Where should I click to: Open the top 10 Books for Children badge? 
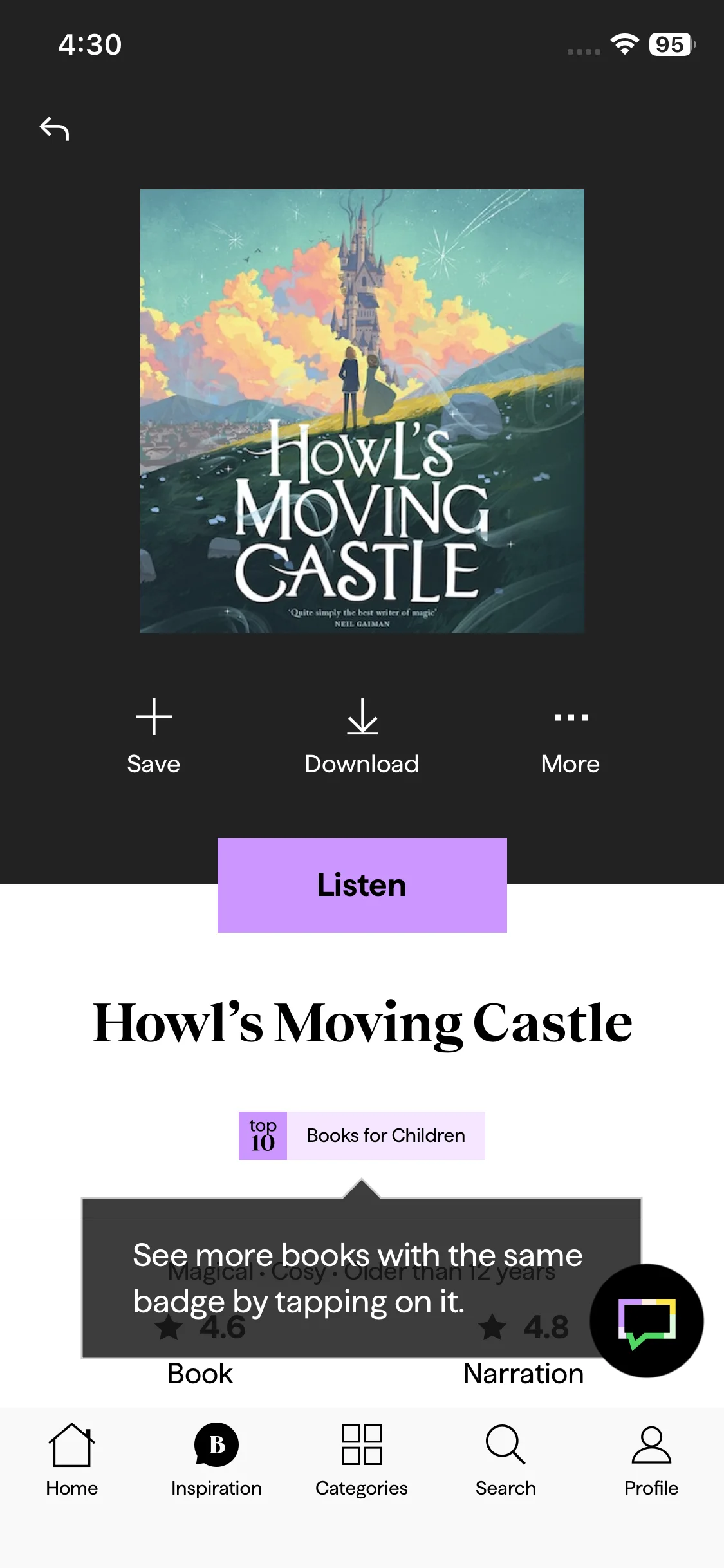click(362, 1135)
